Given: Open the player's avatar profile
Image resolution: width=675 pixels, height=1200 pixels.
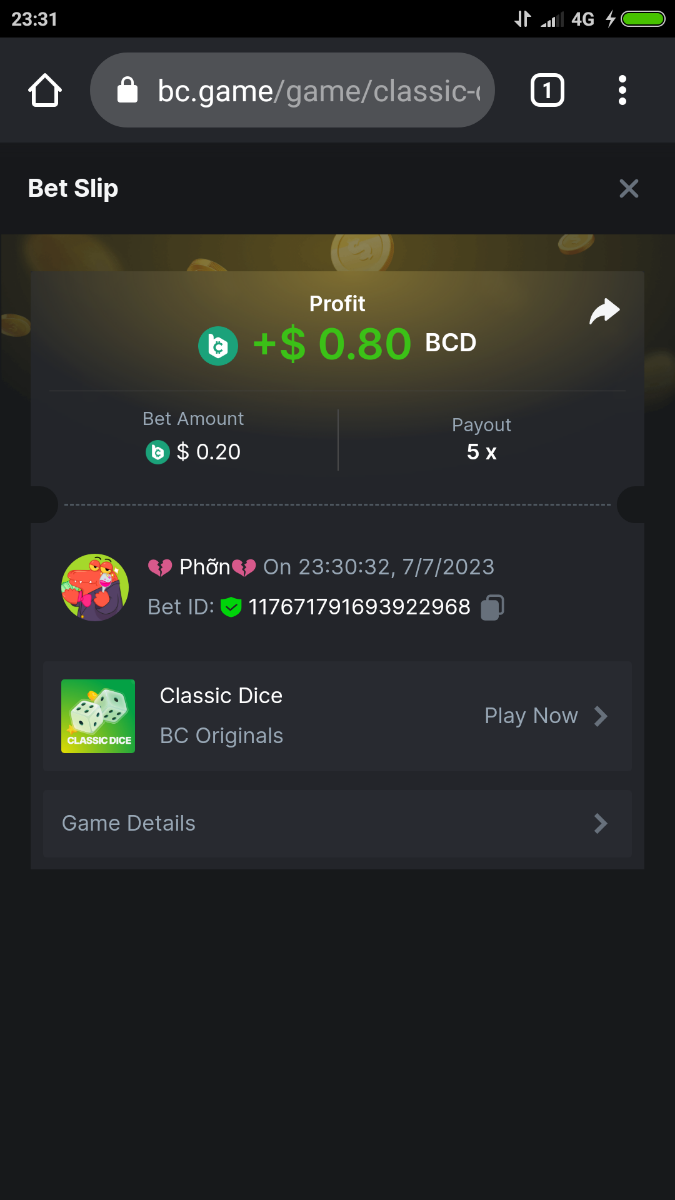Looking at the screenshot, I should point(95,587).
